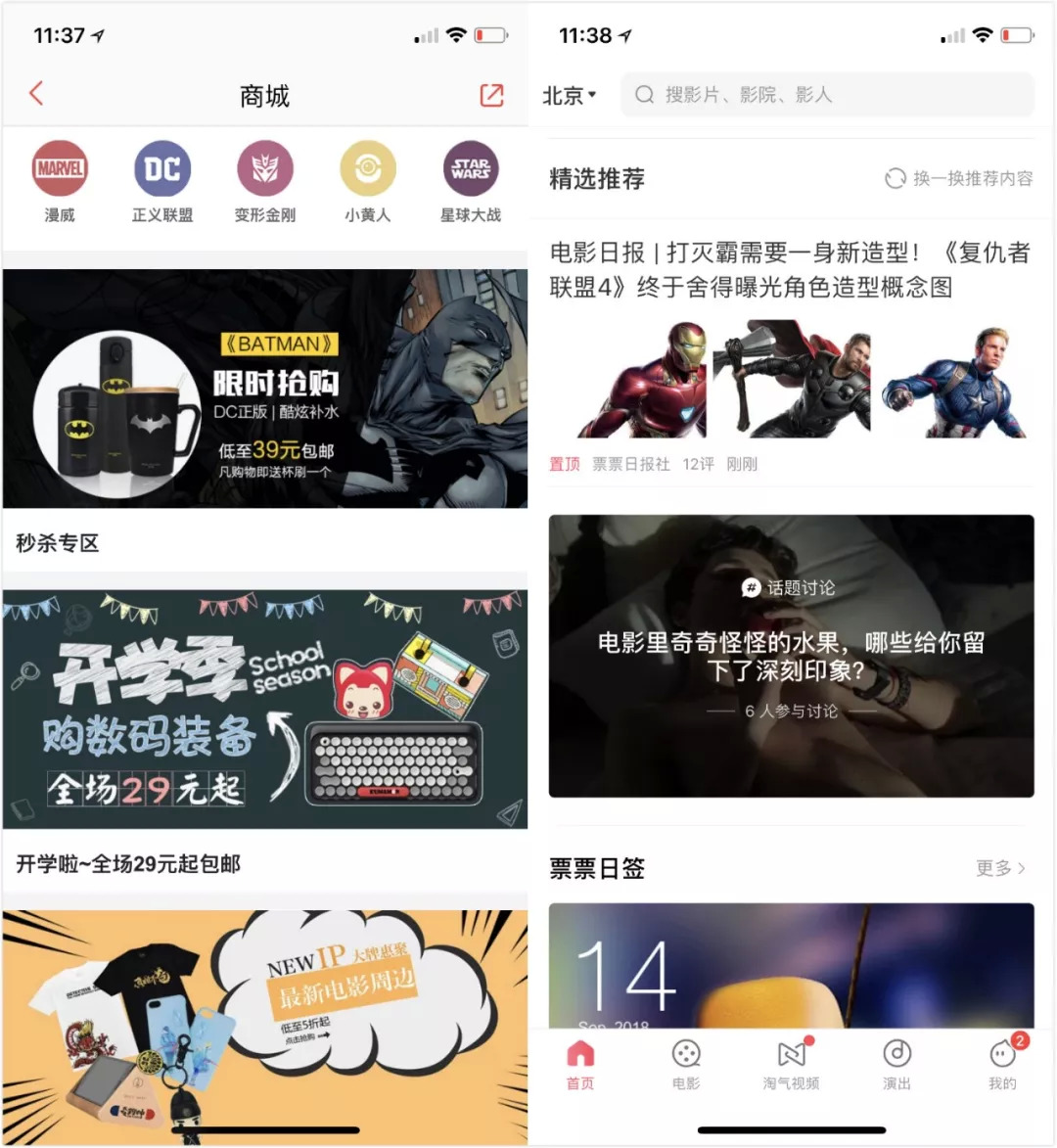Switch to the 淘气视频 tab

792,1065
